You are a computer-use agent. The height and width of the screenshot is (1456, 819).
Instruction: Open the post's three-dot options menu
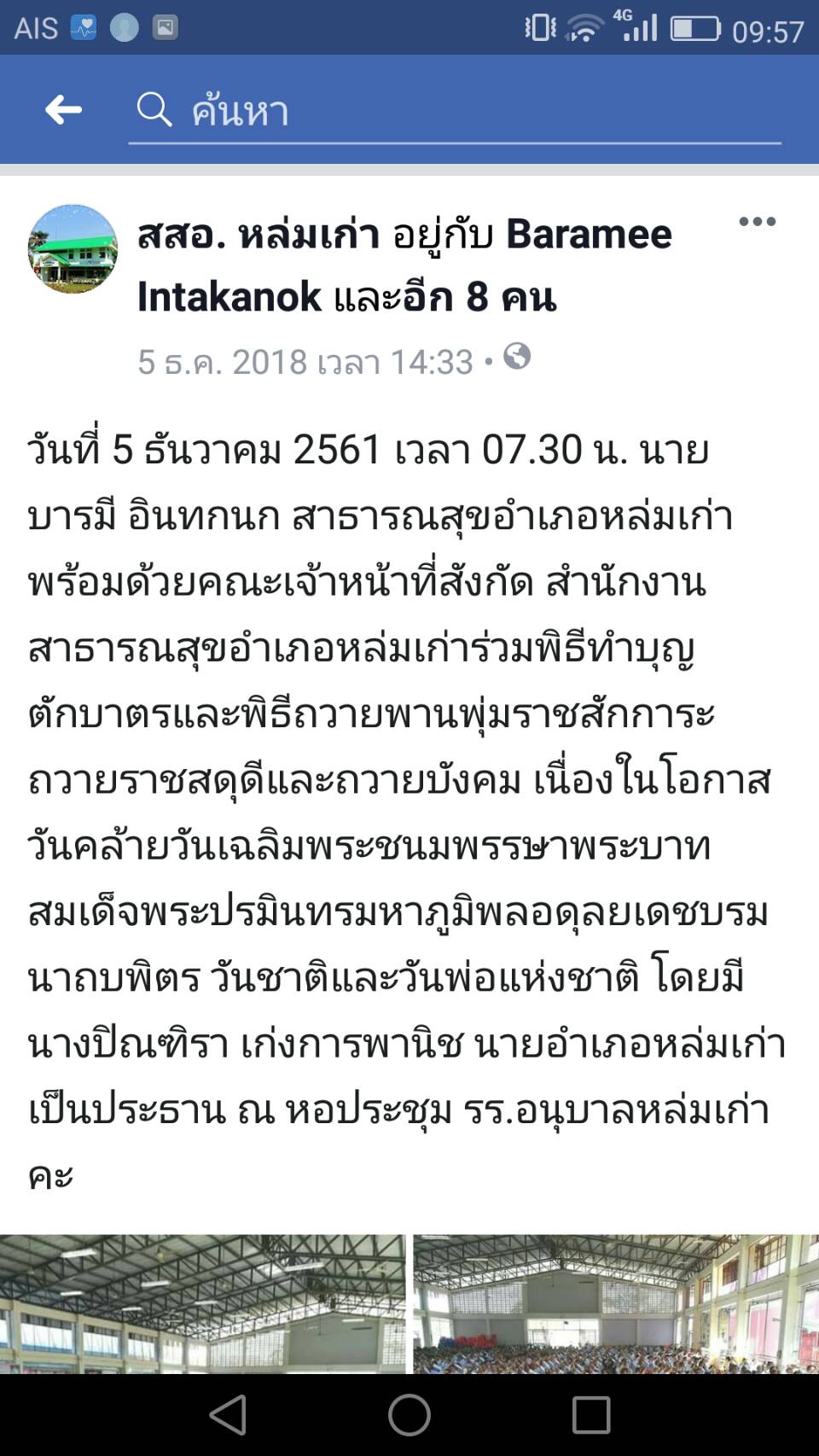pos(757,222)
